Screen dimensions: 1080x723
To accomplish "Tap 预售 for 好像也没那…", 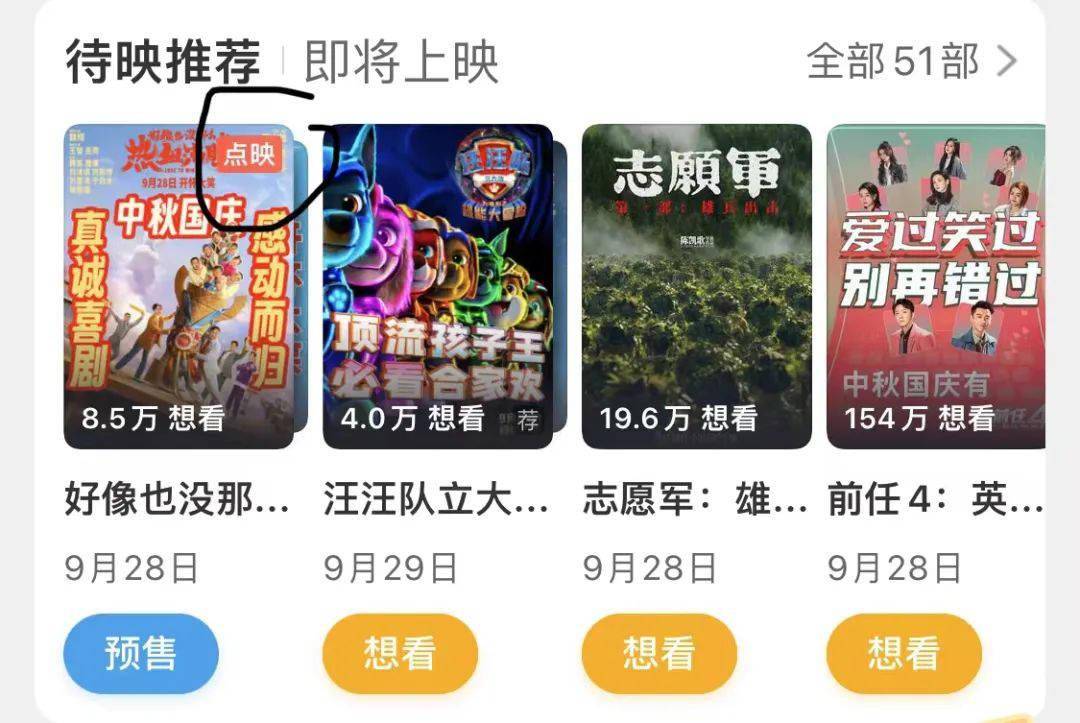I will [141, 654].
